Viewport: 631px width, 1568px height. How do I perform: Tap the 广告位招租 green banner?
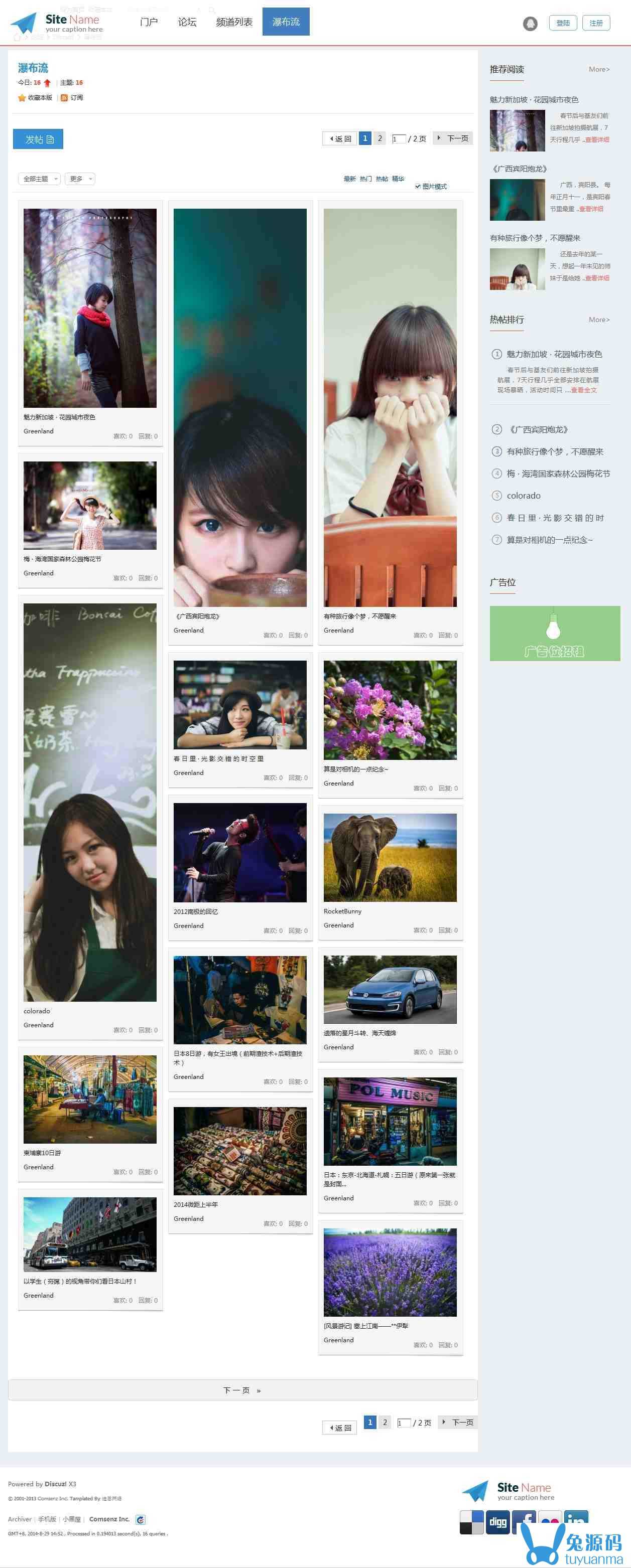[x=554, y=633]
